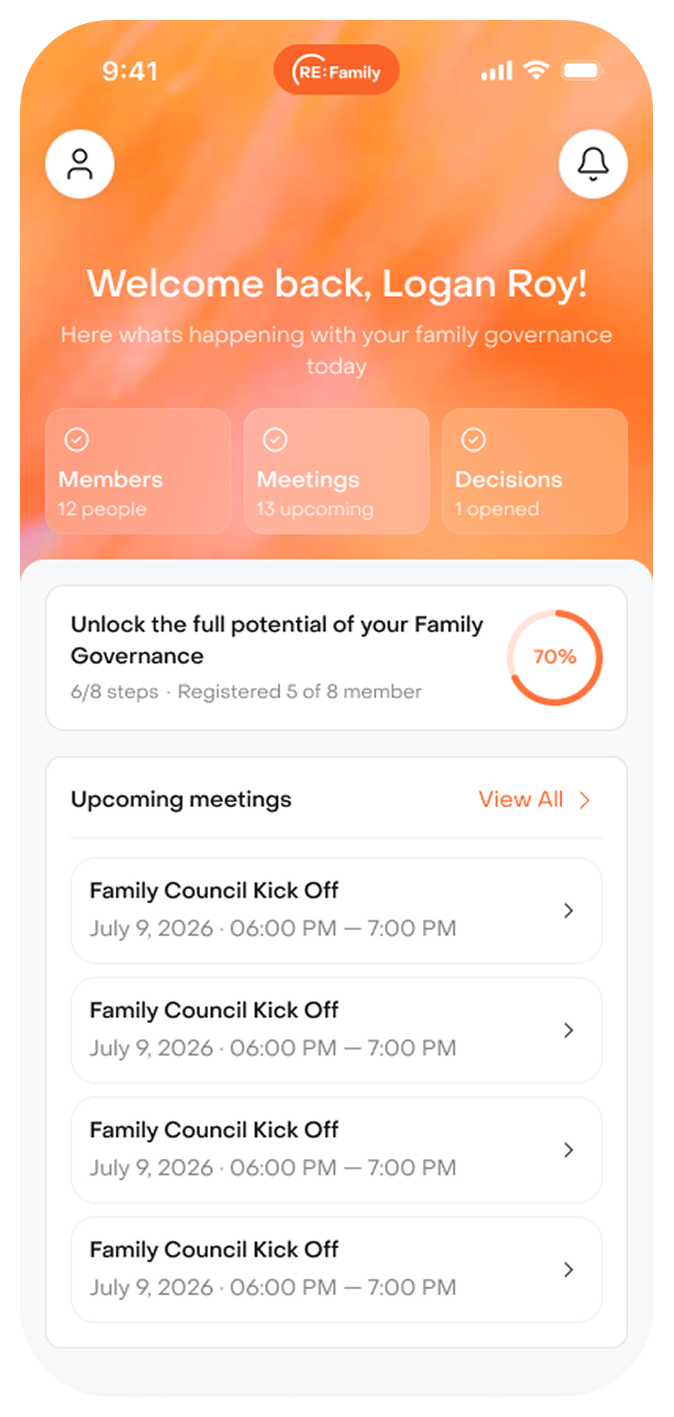Select the Meetings card with 13 upcoming
674x1417 pixels.
click(336, 471)
